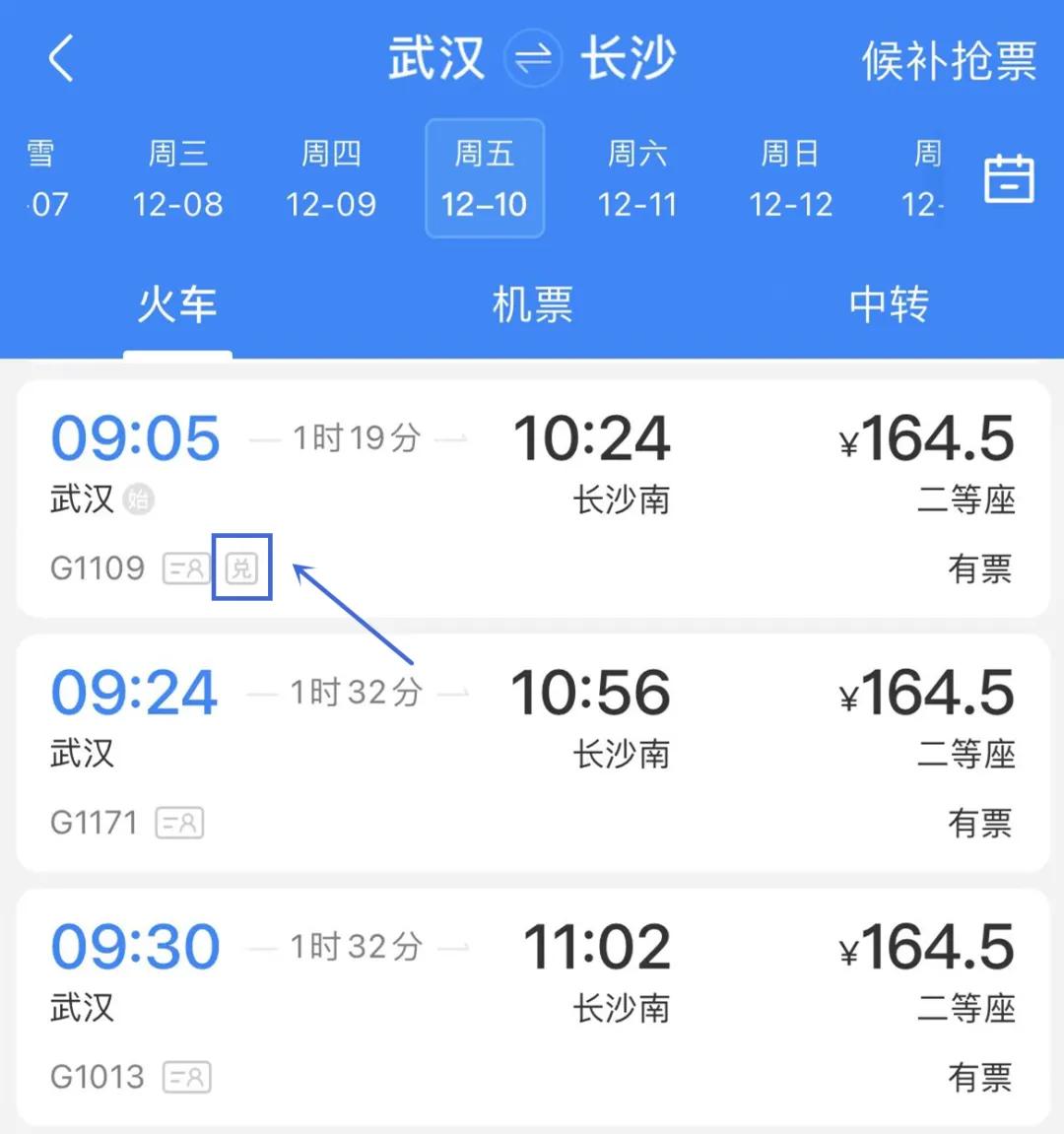This screenshot has height=1134, width=1064.
Task: Select the 火车 train tab
Action: pos(177,305)
